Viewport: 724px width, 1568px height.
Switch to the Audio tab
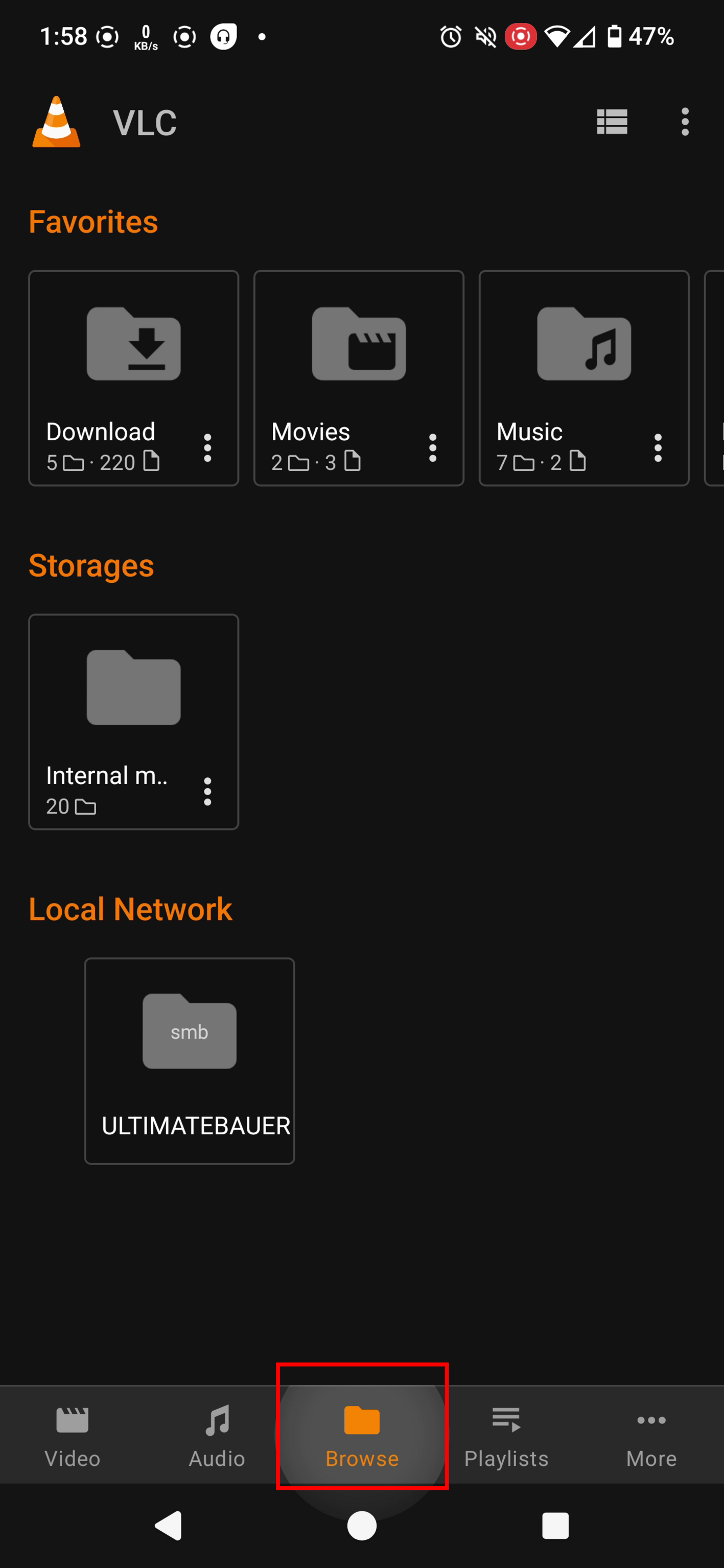pos(217,1435)
